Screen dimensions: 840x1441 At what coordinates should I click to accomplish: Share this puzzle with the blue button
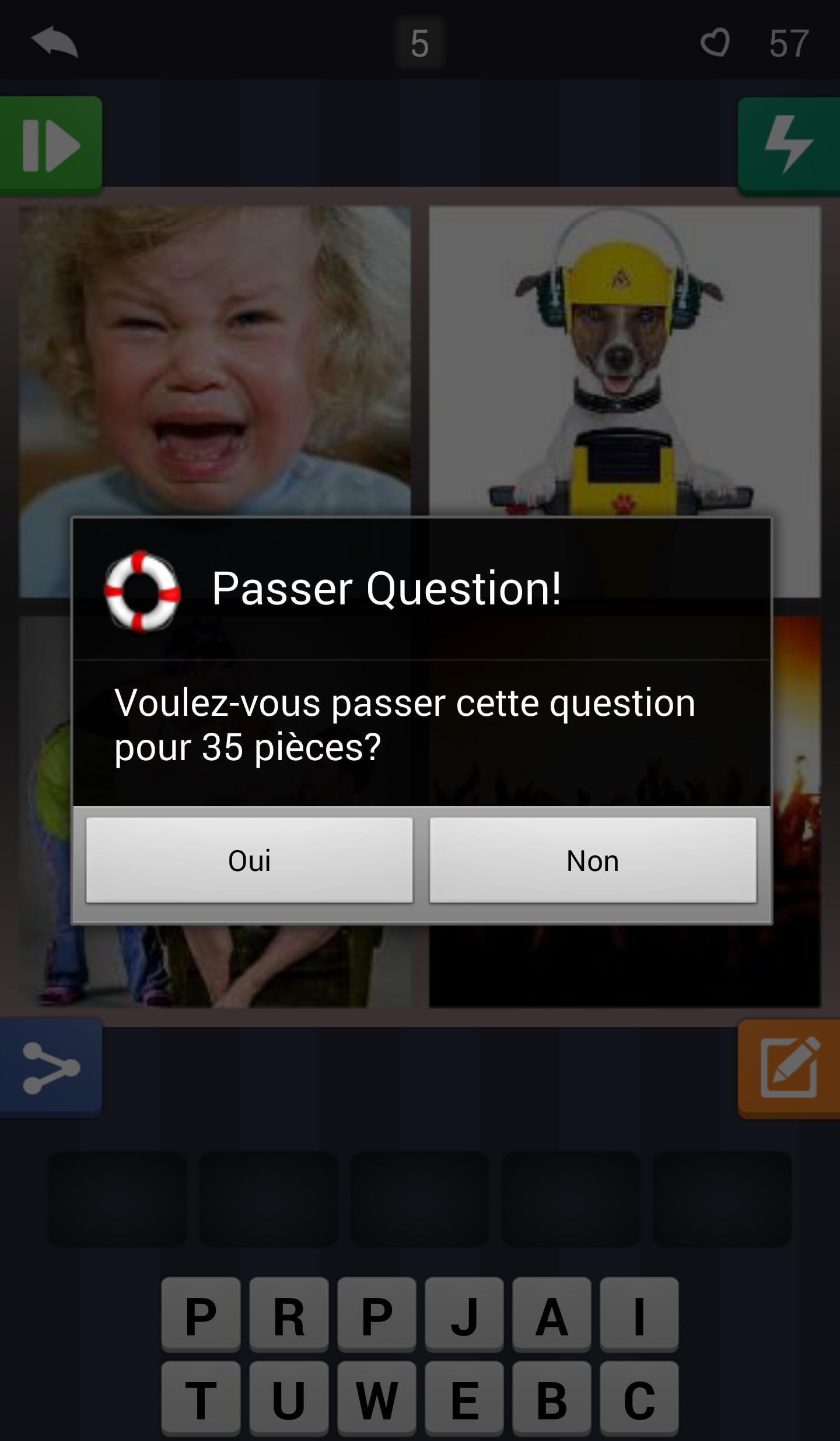[51, 1068]
